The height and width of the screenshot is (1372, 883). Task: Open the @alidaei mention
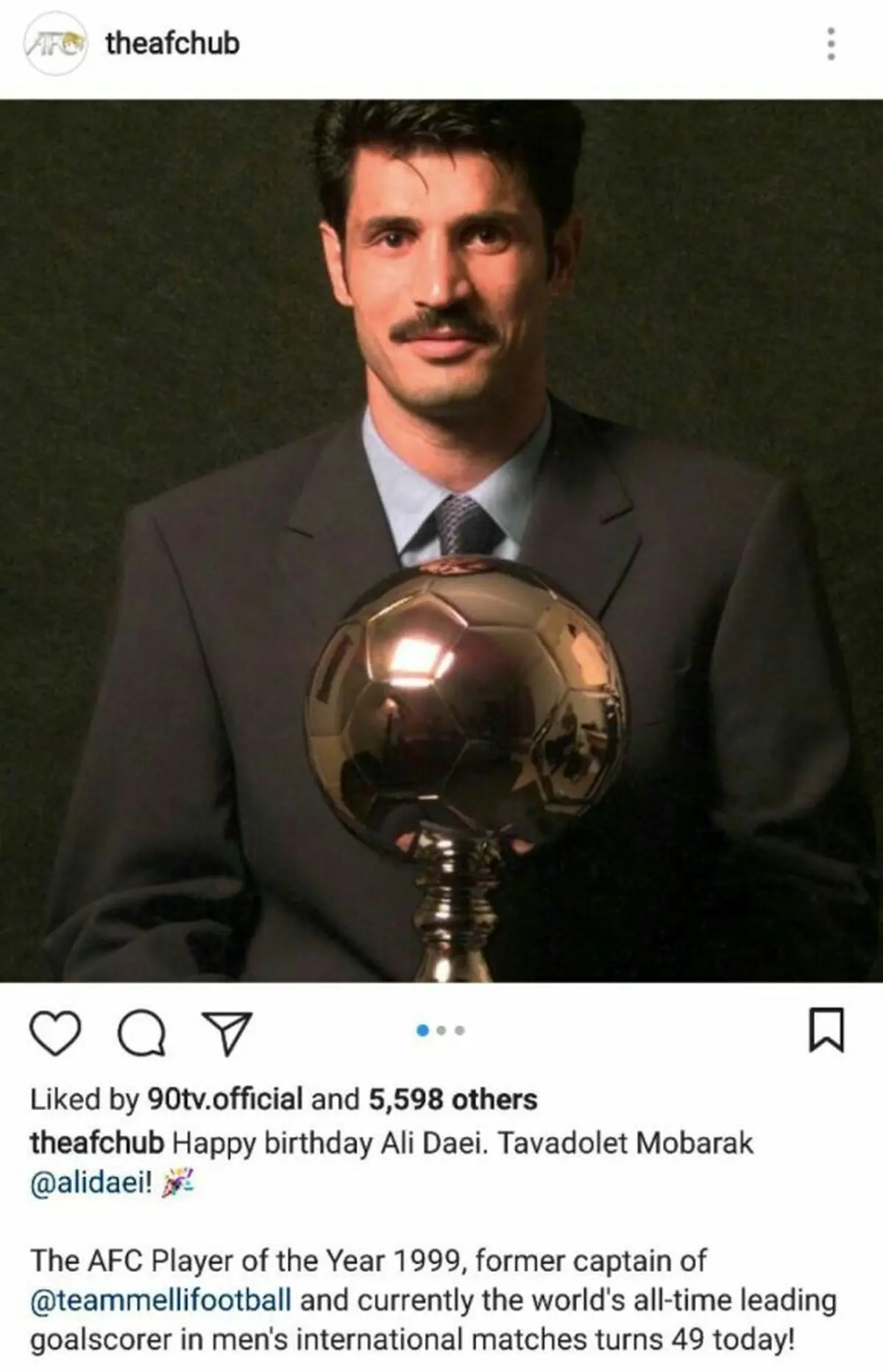coord(91,1184)
